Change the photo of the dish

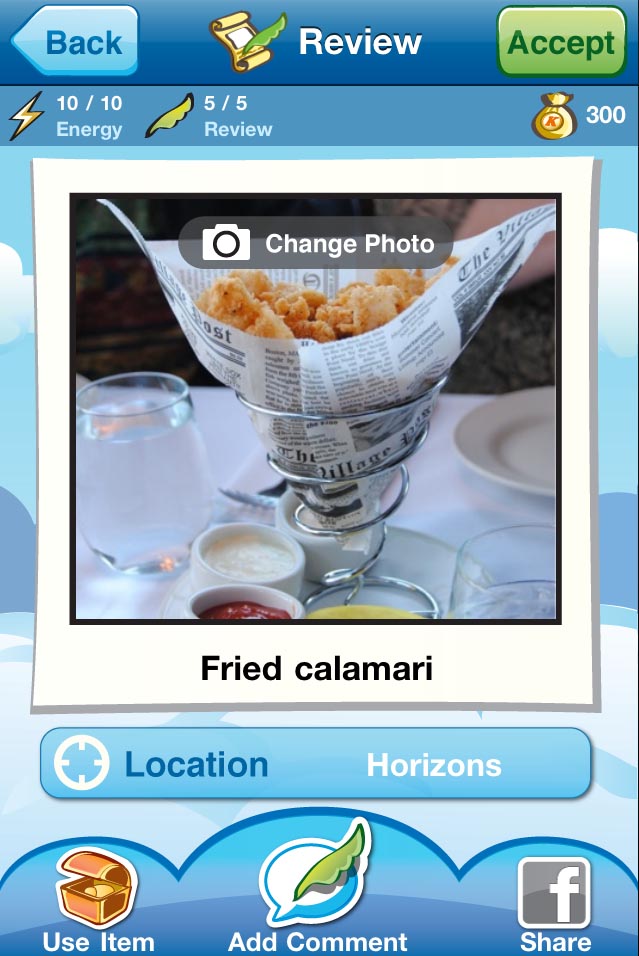(316, 243)
